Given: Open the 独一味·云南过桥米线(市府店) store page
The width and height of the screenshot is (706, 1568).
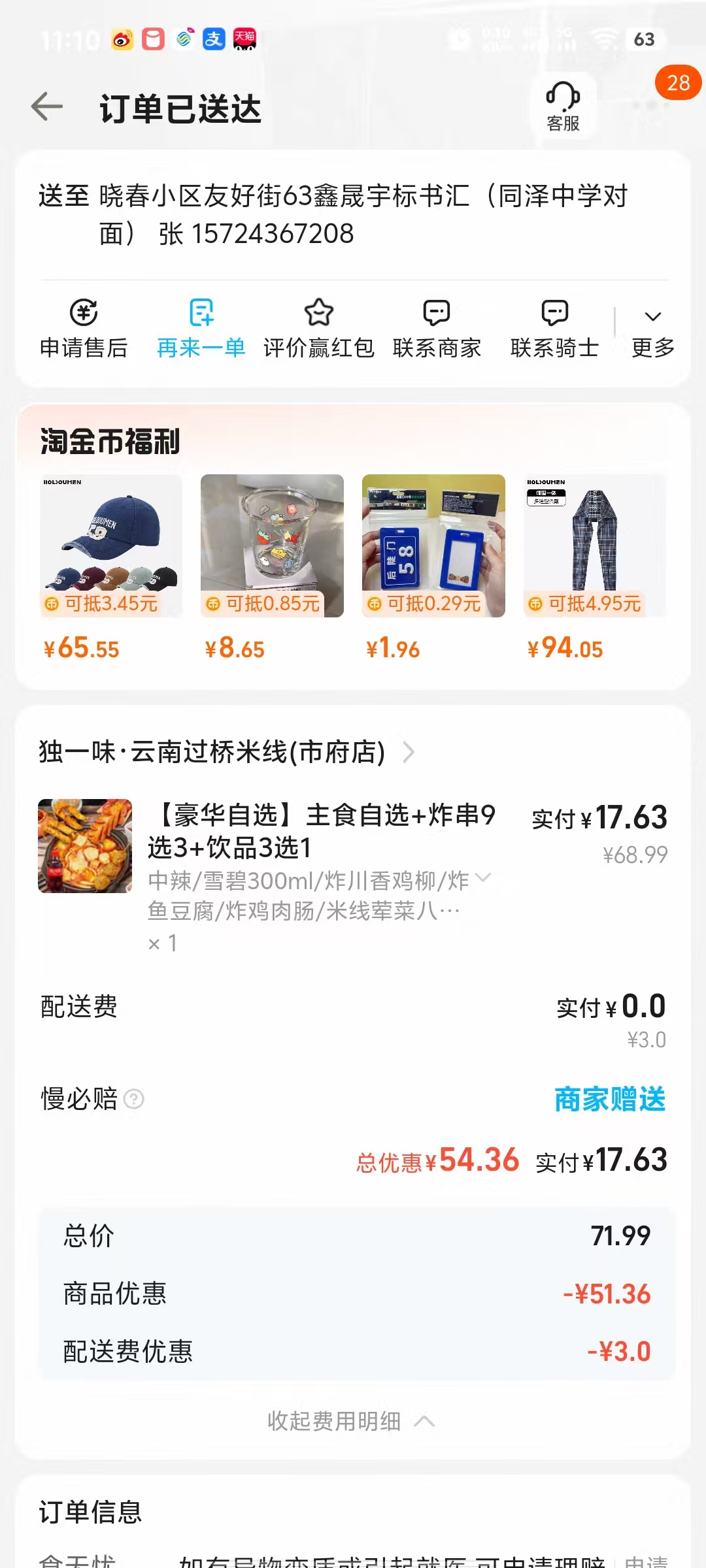Looking at the screenshot, I should pos(226,752).
